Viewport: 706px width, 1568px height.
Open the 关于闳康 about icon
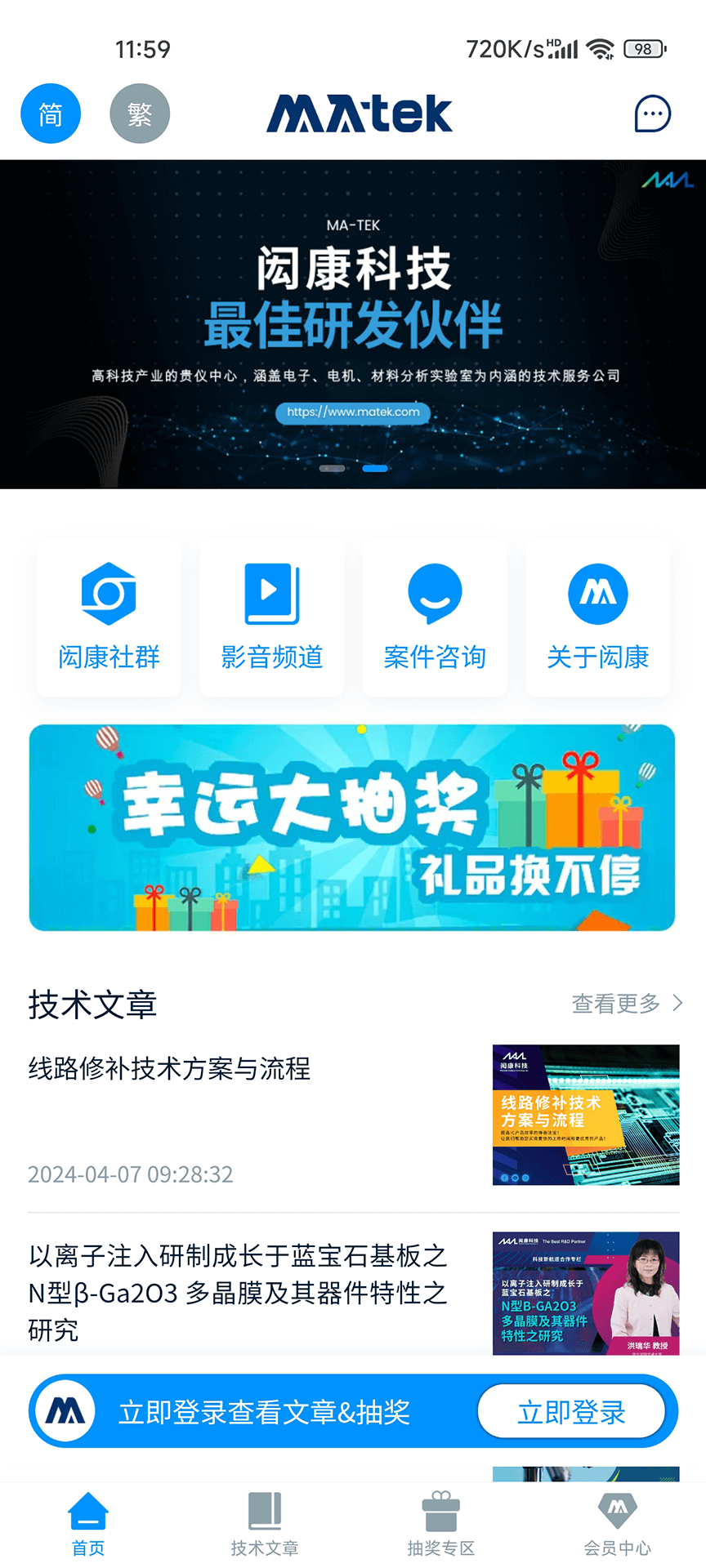click(x=597, y=617)
